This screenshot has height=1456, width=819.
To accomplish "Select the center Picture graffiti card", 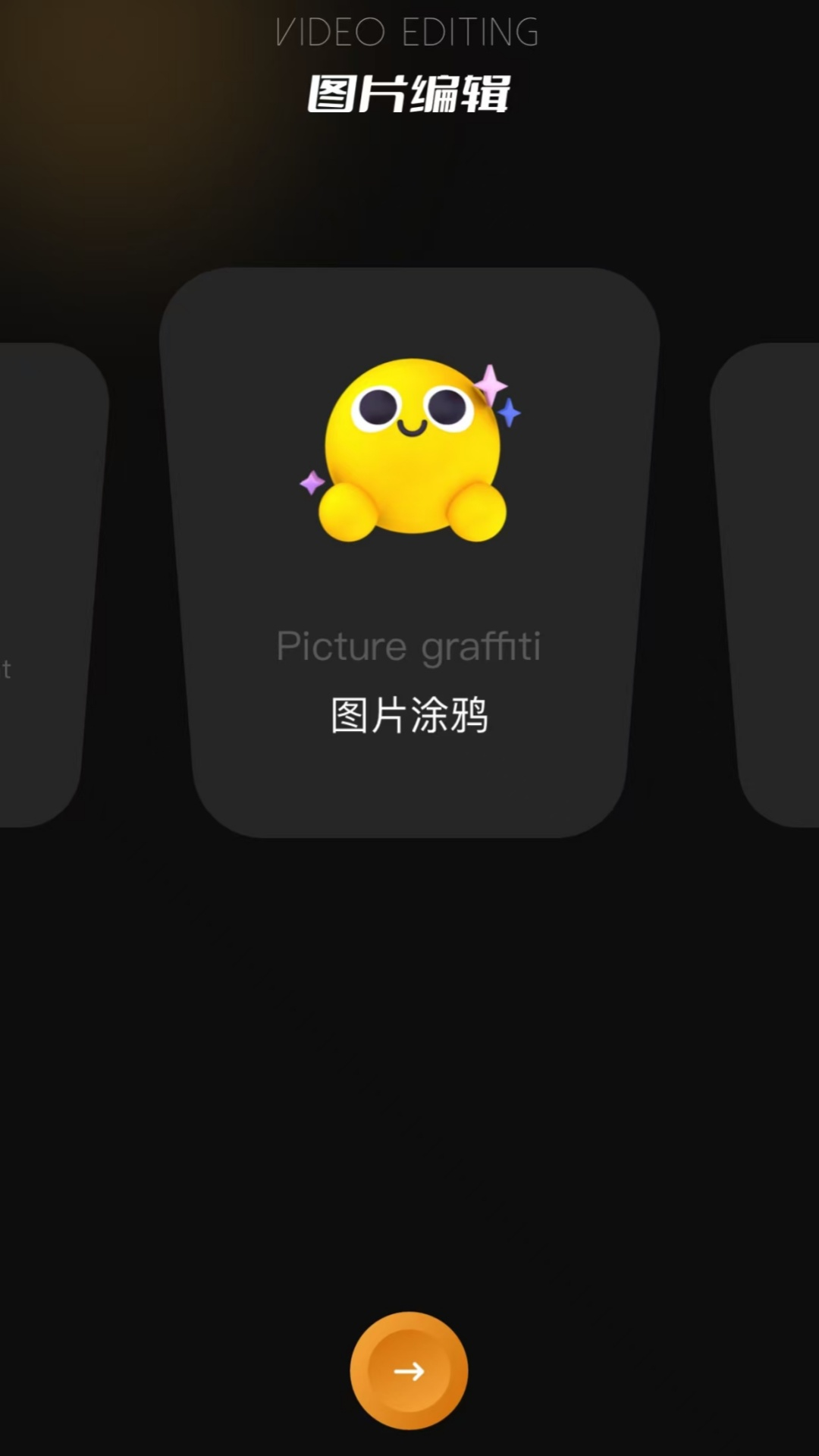I will (409, 550).
